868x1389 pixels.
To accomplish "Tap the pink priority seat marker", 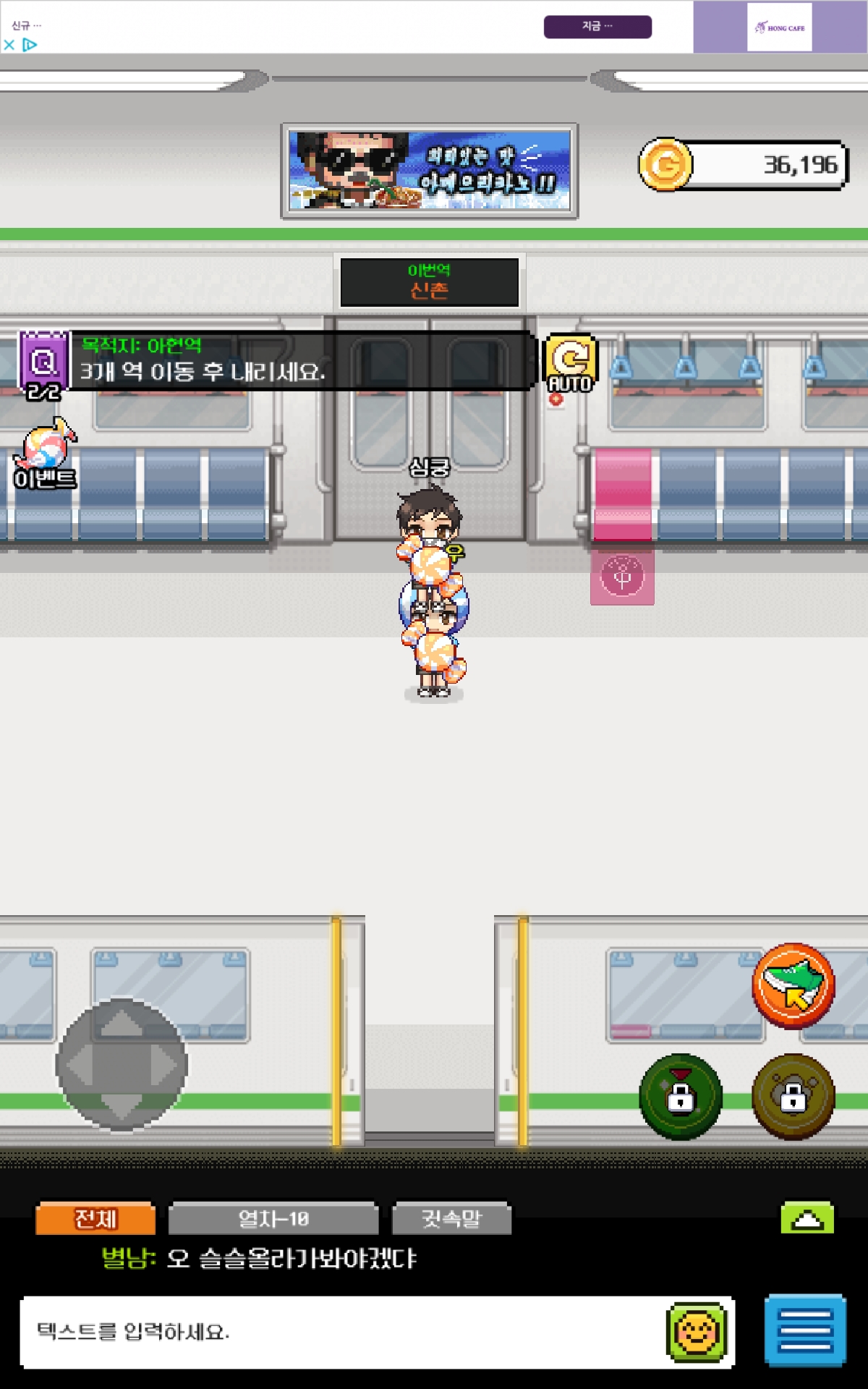I will pos(622,577).
